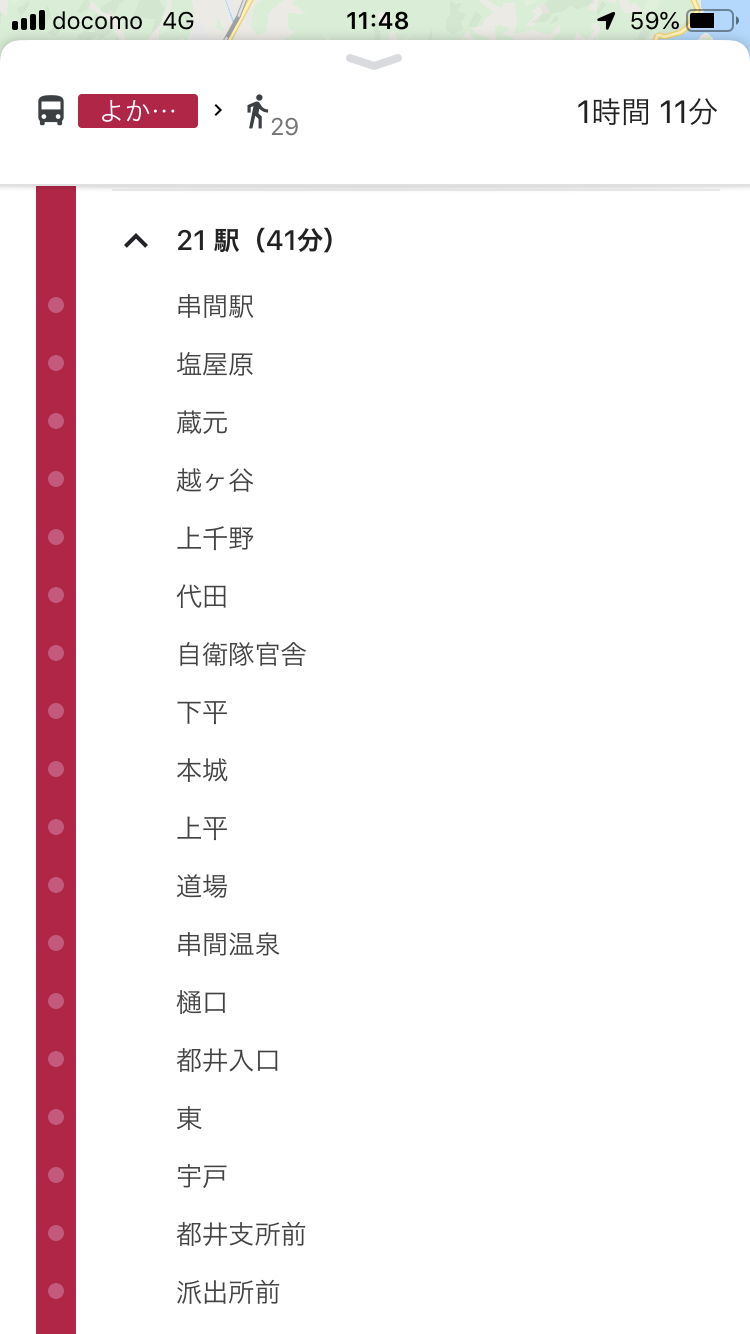Tap the よか… bus route badge

coord(138,111)
